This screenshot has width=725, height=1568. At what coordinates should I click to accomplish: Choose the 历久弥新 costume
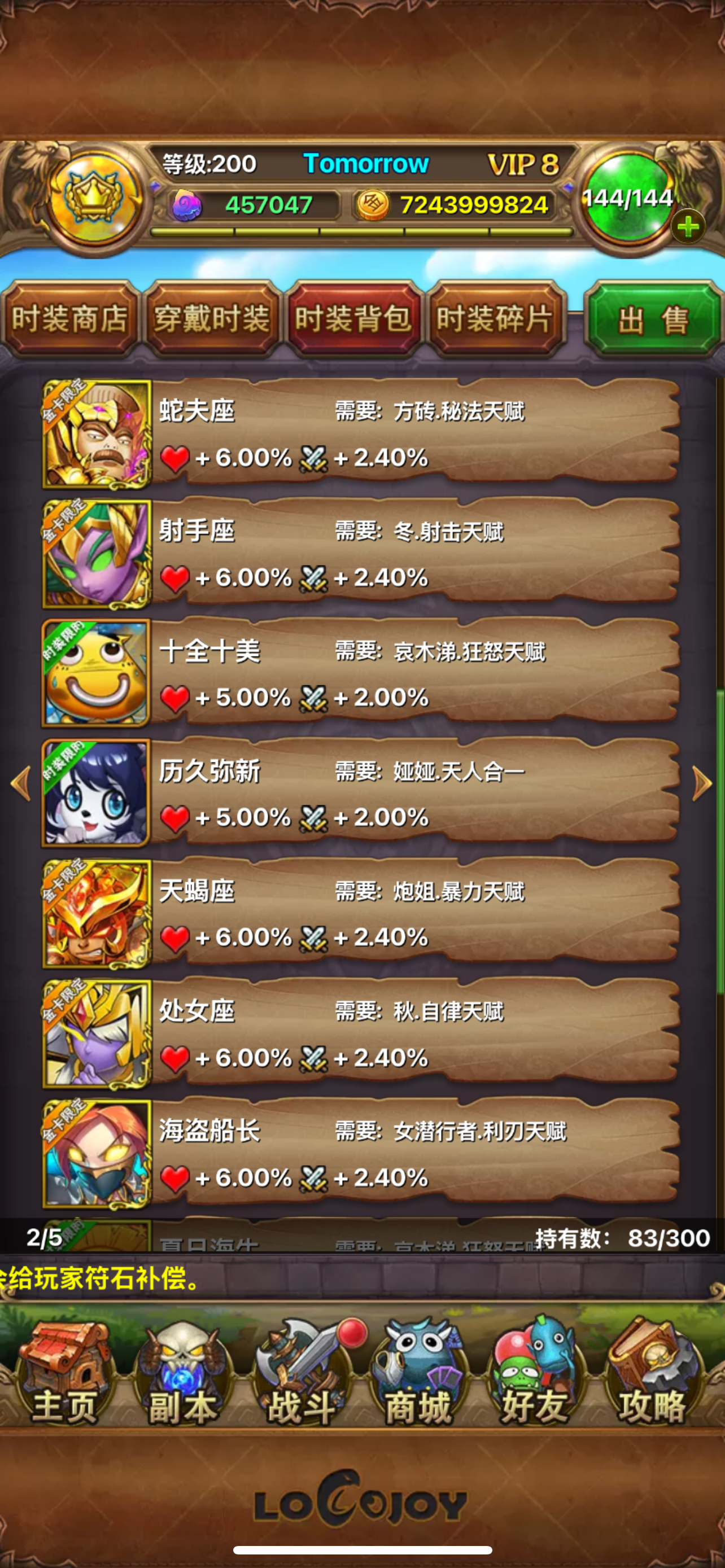(x=360, y=794)
